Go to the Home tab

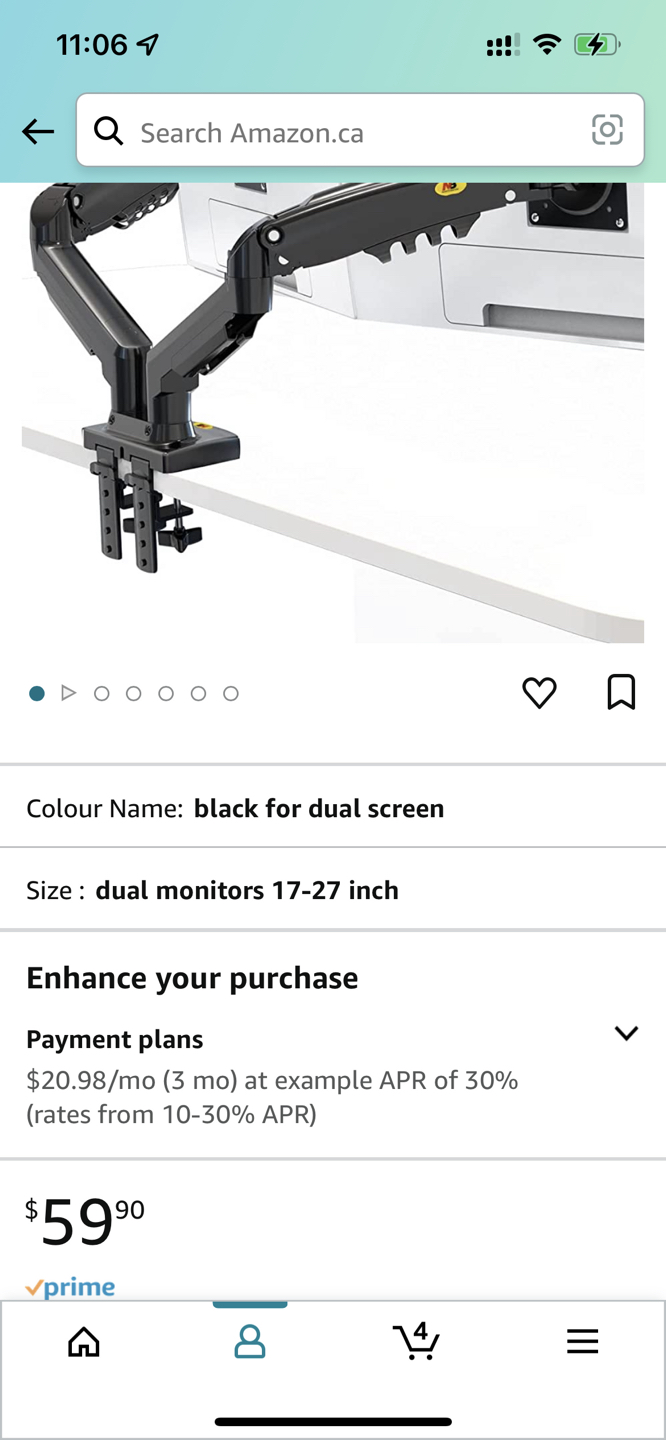coord(84,1341)
